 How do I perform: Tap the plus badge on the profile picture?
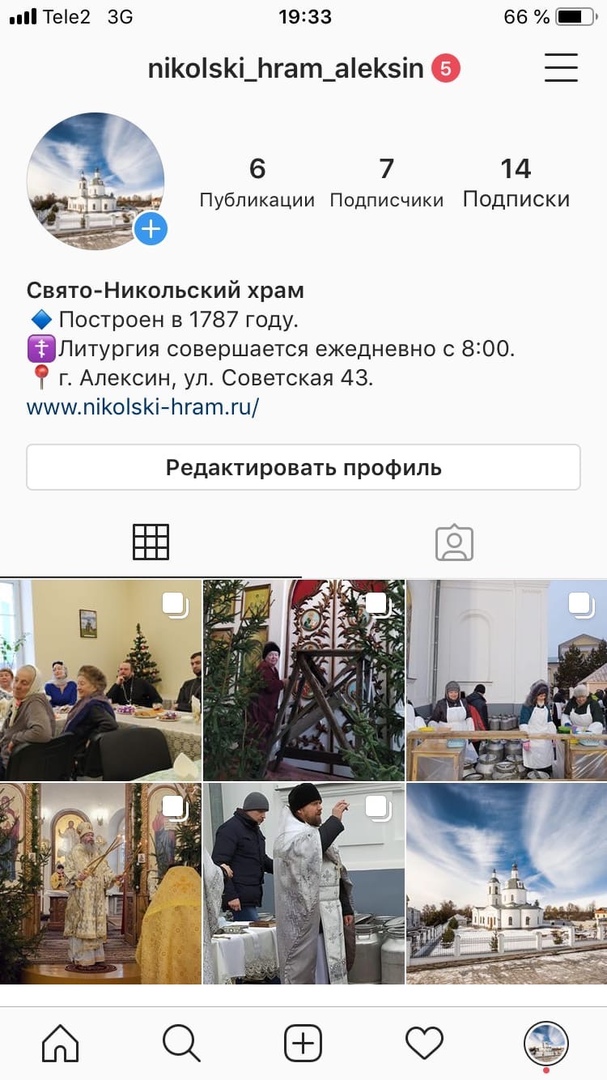(150, 229)
